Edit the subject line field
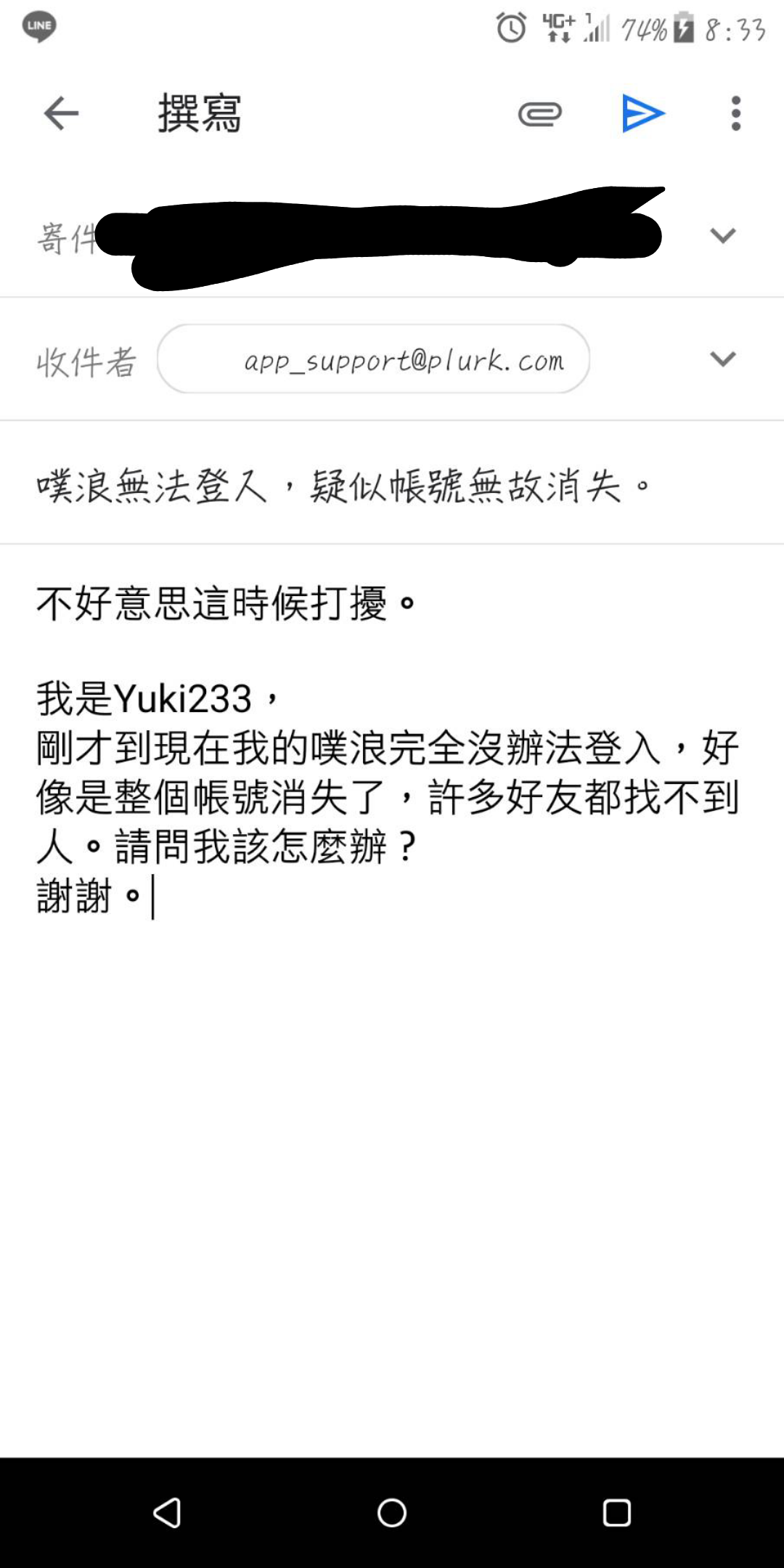Screen dimensions: 784x1568 click(392, 484)
